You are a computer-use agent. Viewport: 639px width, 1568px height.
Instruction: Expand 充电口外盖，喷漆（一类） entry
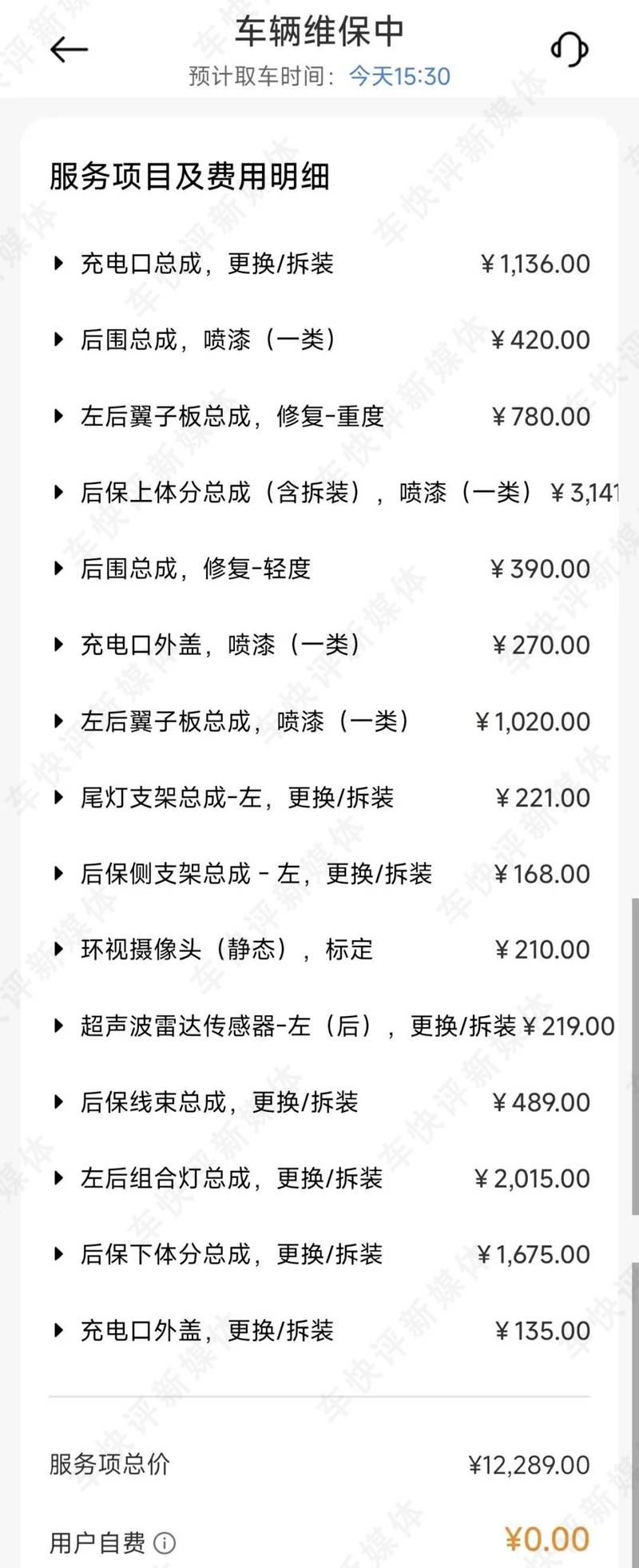point(58,645)
